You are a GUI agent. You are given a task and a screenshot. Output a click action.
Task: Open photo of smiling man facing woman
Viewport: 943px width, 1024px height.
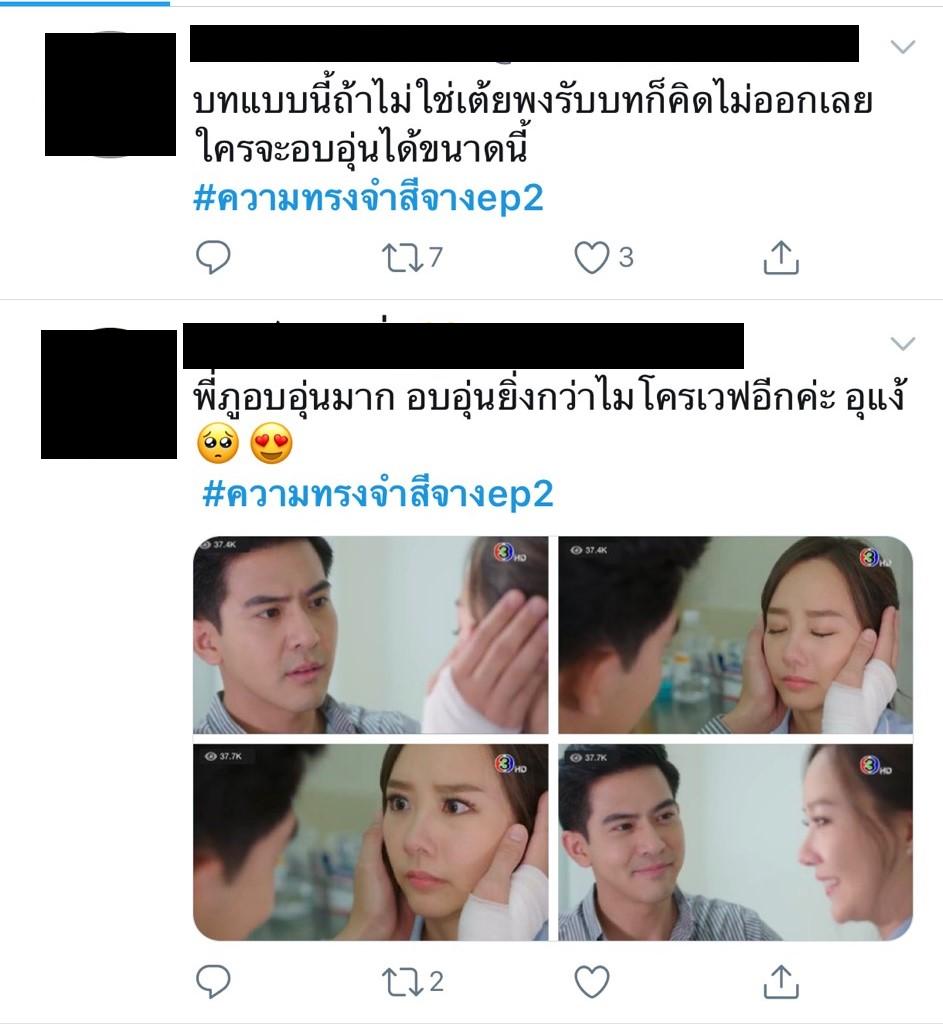click(x=735, y=842)
